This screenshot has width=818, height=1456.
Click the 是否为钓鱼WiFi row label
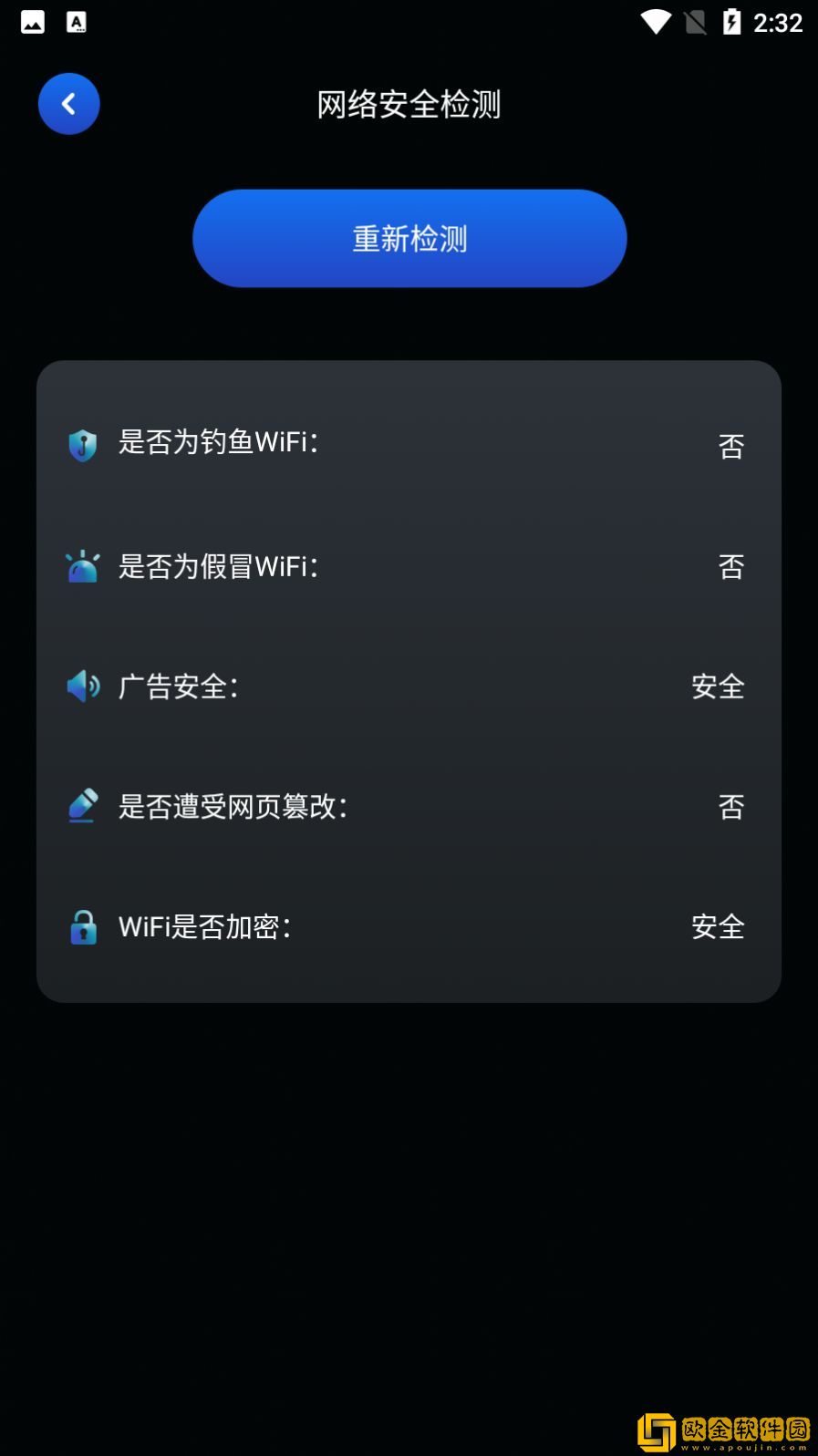tap(219, 444)
